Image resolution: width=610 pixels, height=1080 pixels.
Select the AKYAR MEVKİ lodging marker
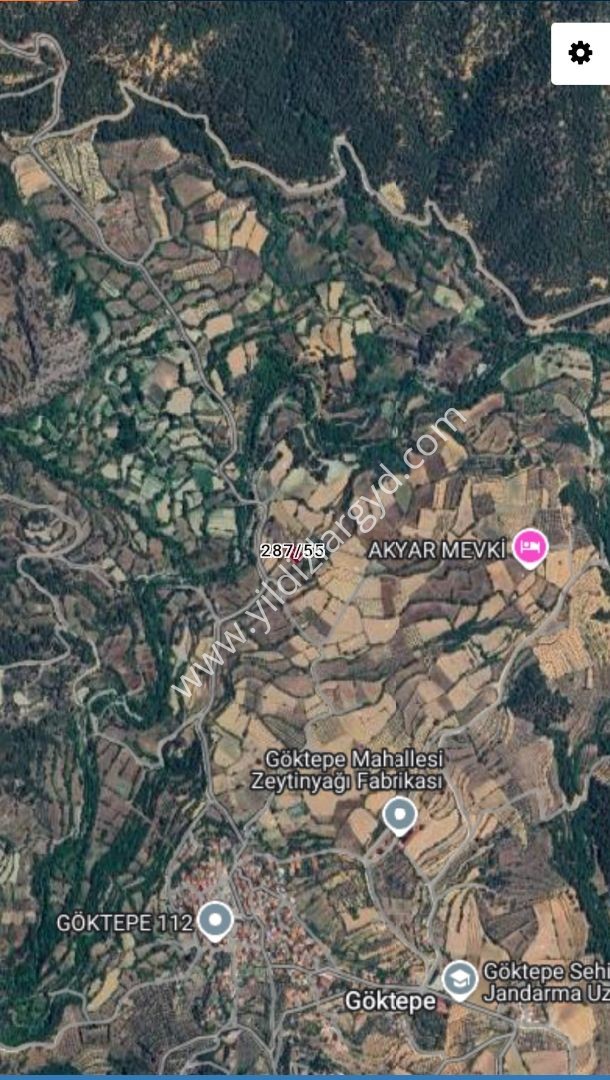tap(530, 547)
